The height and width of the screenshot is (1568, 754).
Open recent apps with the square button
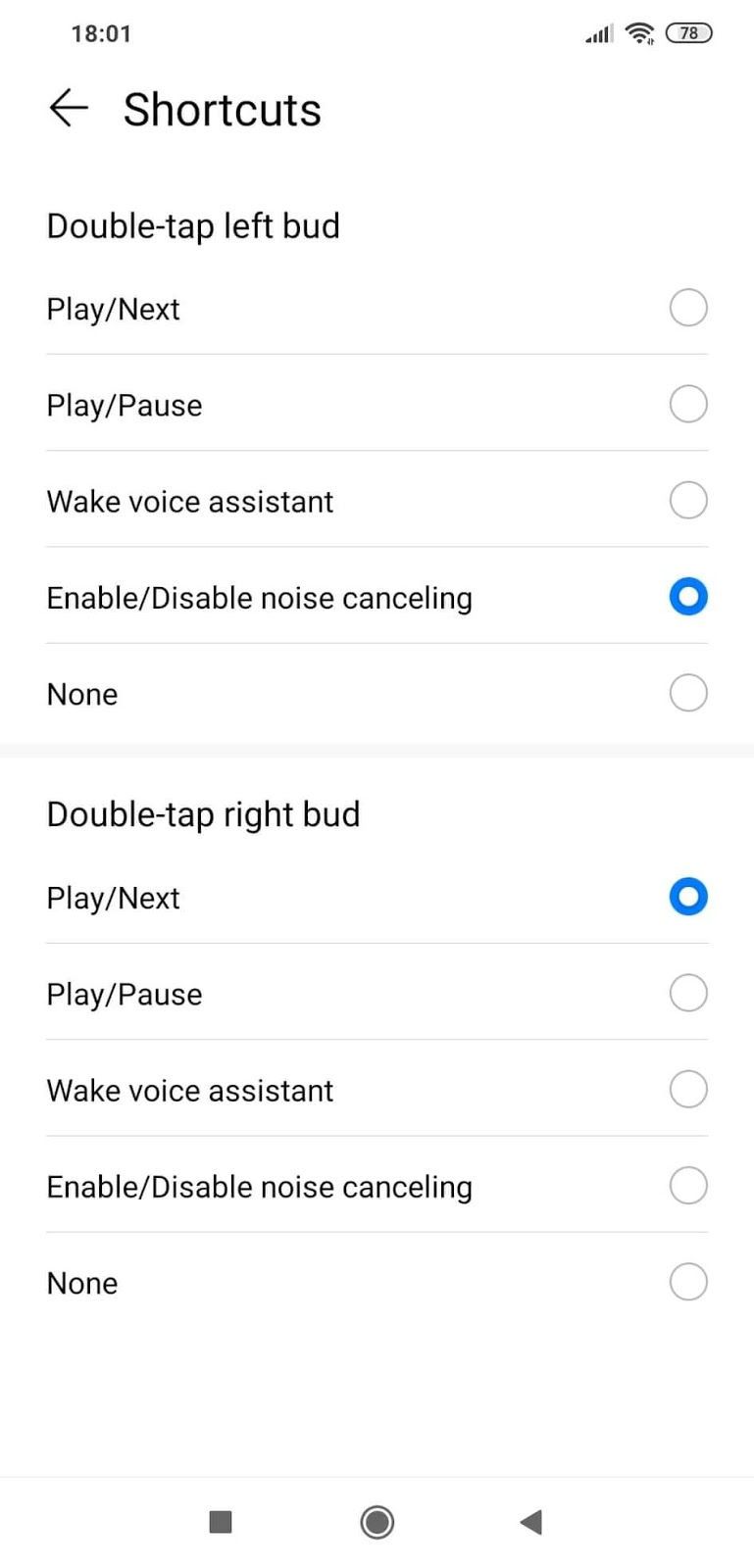221,1522
